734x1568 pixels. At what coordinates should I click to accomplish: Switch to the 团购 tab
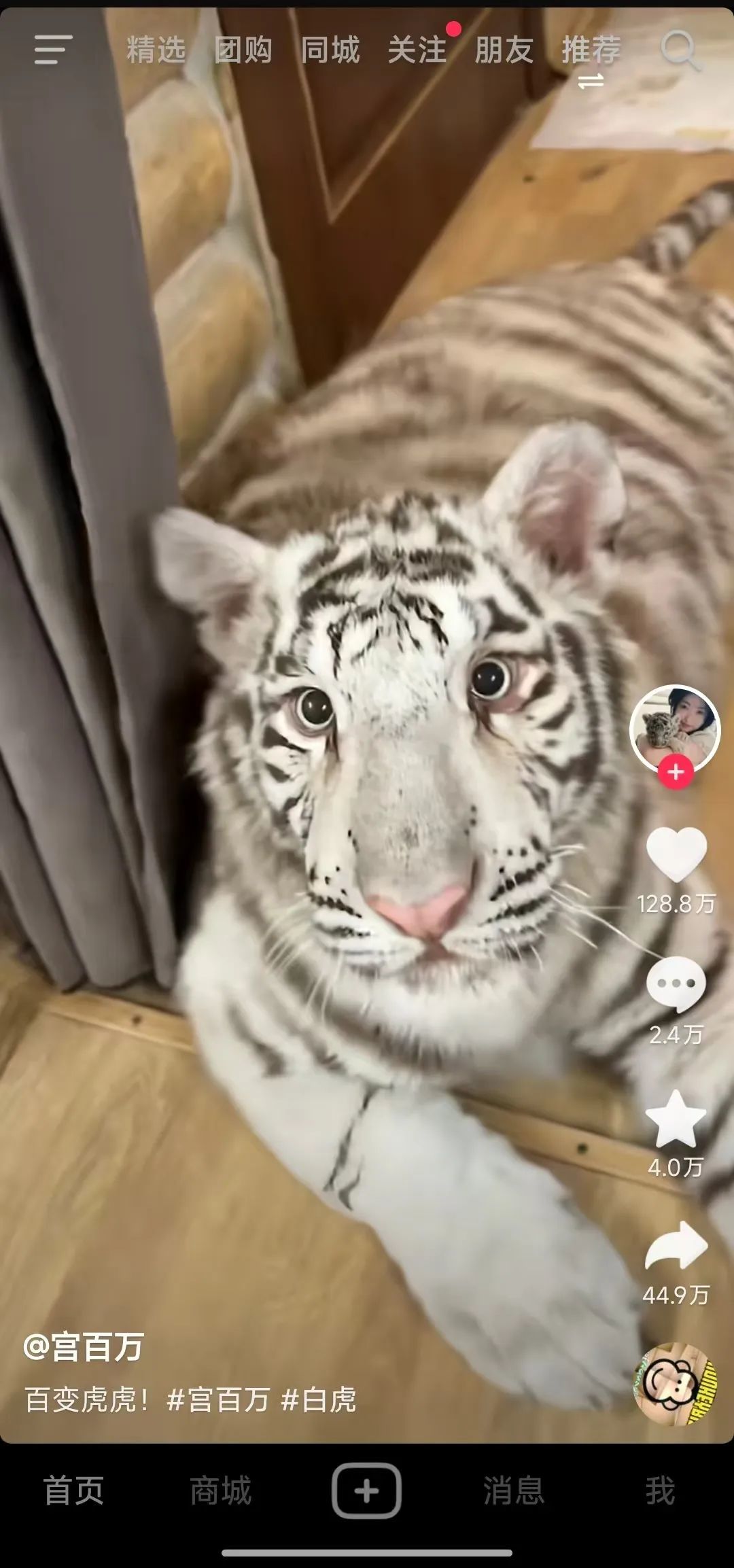pos(243,50)
